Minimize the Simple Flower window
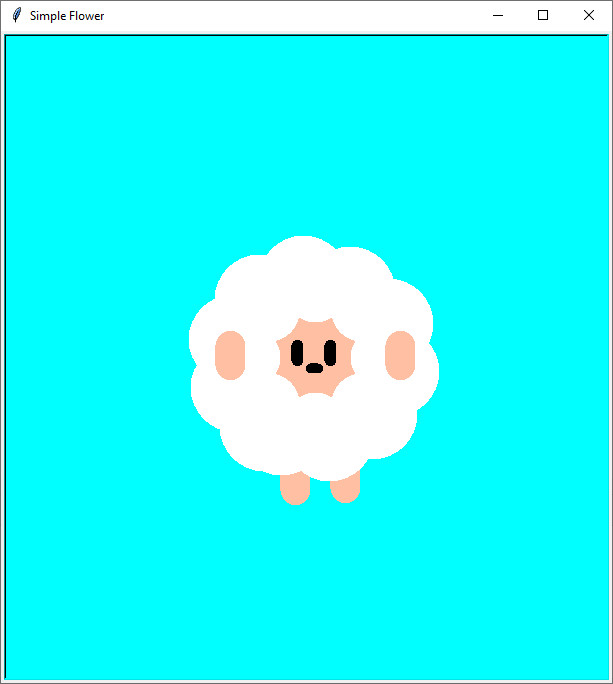The width and height of the screenshot is (613, 684). [x=498, y=15]
